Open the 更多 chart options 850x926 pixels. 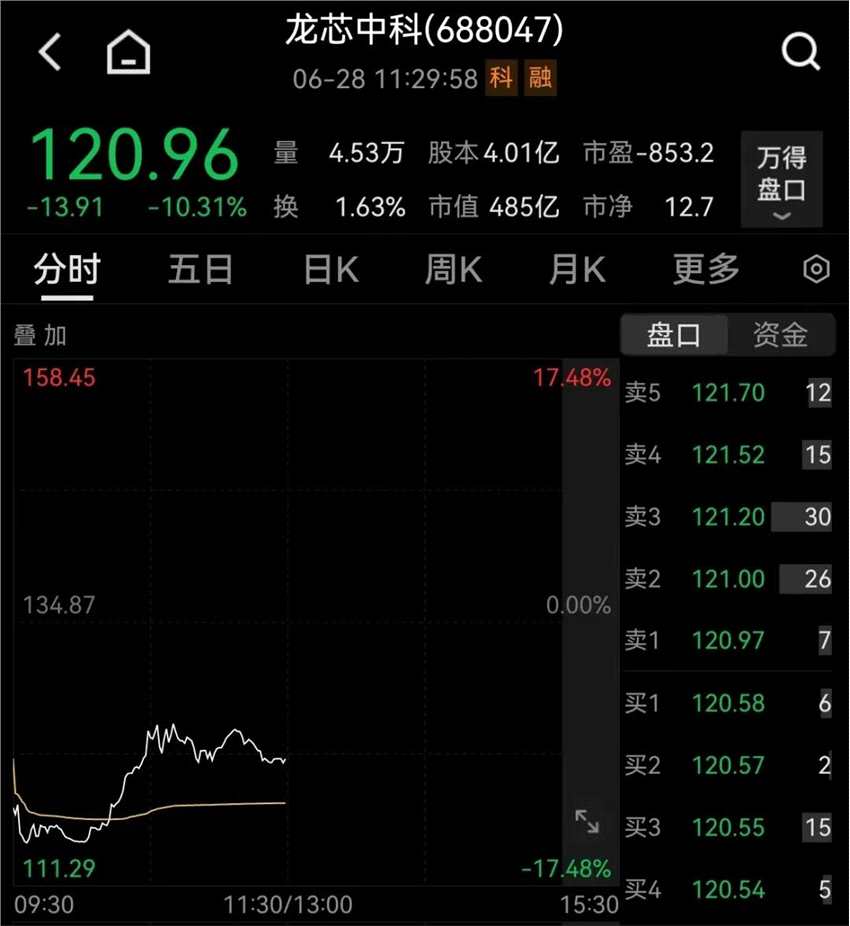[706, 269]
